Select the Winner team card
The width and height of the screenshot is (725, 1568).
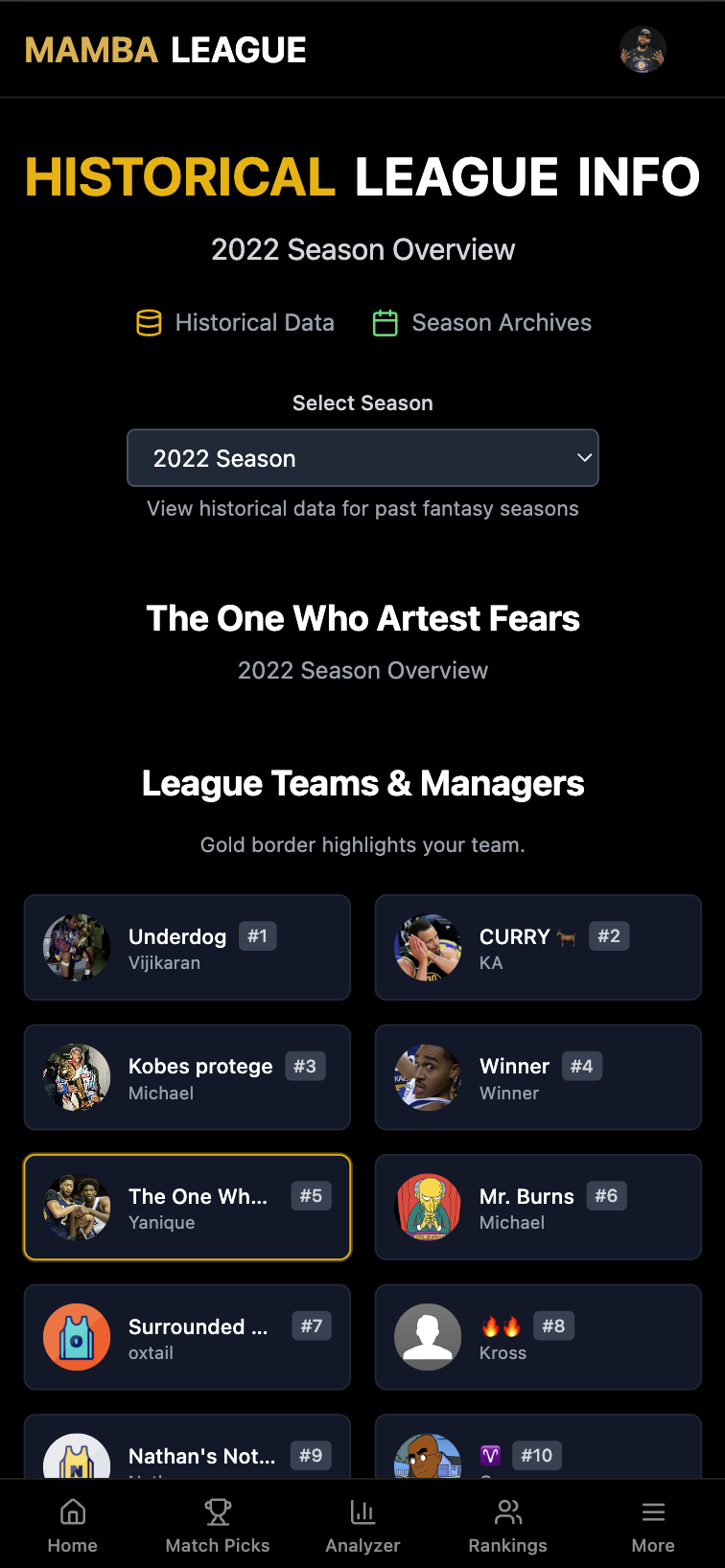(x=538, y=1077)
